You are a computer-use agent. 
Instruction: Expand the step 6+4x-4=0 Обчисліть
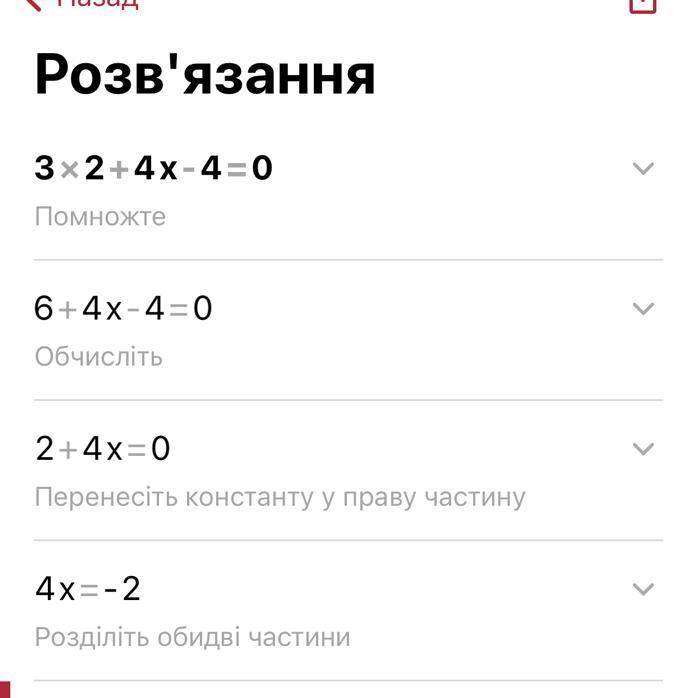tap(643, 309)
